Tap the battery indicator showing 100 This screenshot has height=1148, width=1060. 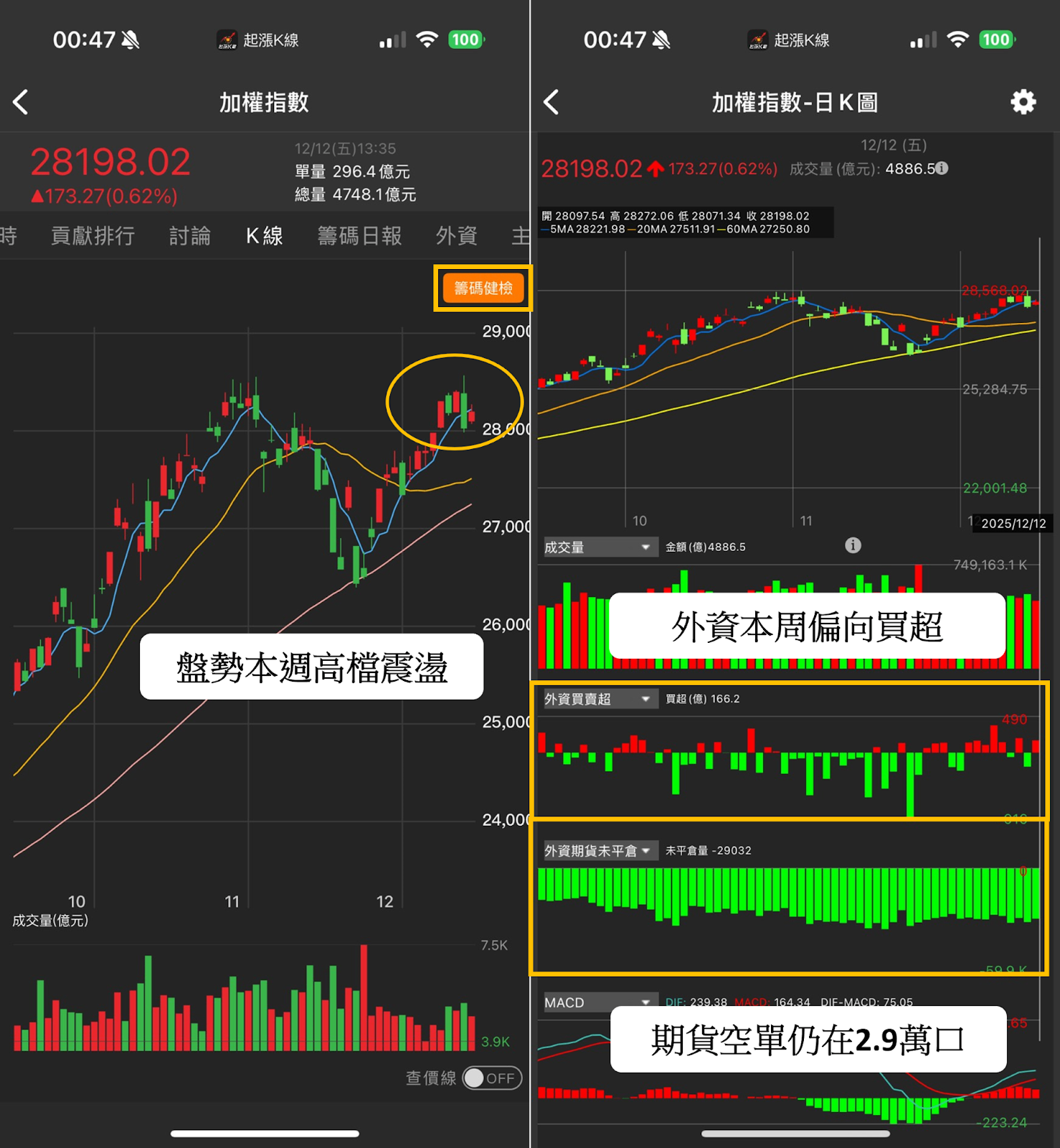tap(465, 39)
